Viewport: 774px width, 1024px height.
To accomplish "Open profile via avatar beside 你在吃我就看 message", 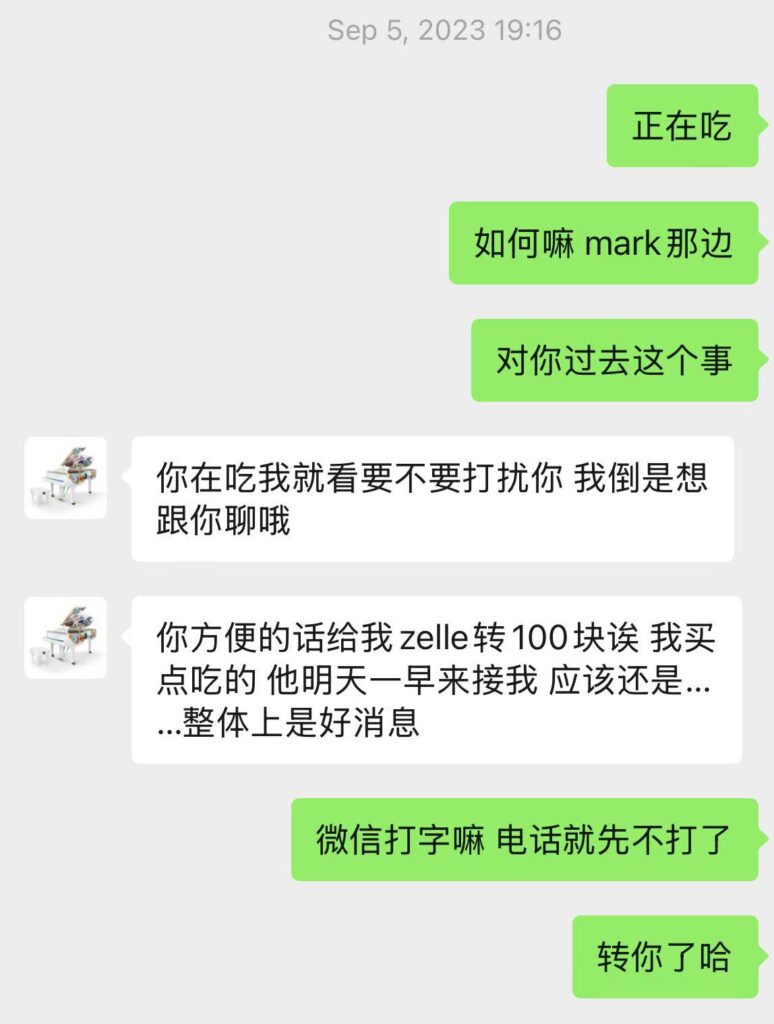I will coord(65,477).
